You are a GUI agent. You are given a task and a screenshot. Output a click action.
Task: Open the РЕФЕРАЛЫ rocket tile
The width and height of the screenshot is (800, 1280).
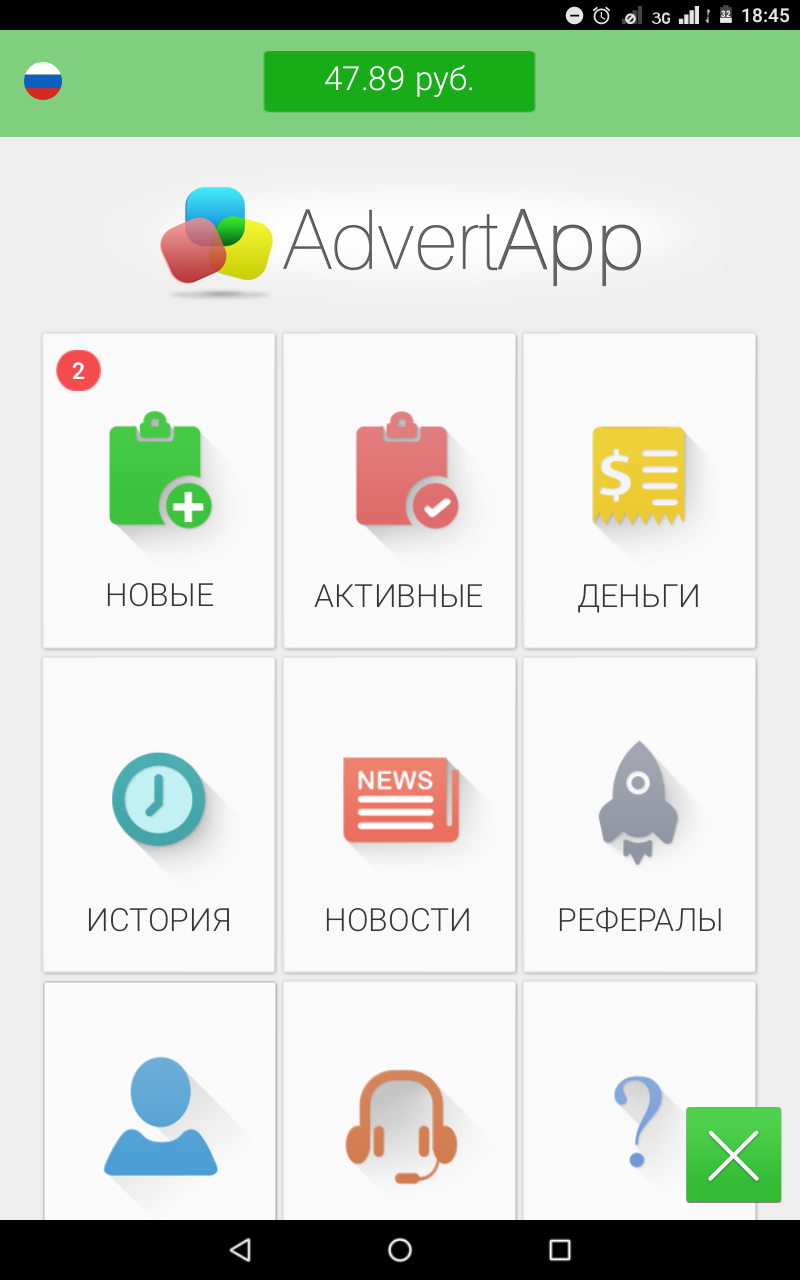639,814
